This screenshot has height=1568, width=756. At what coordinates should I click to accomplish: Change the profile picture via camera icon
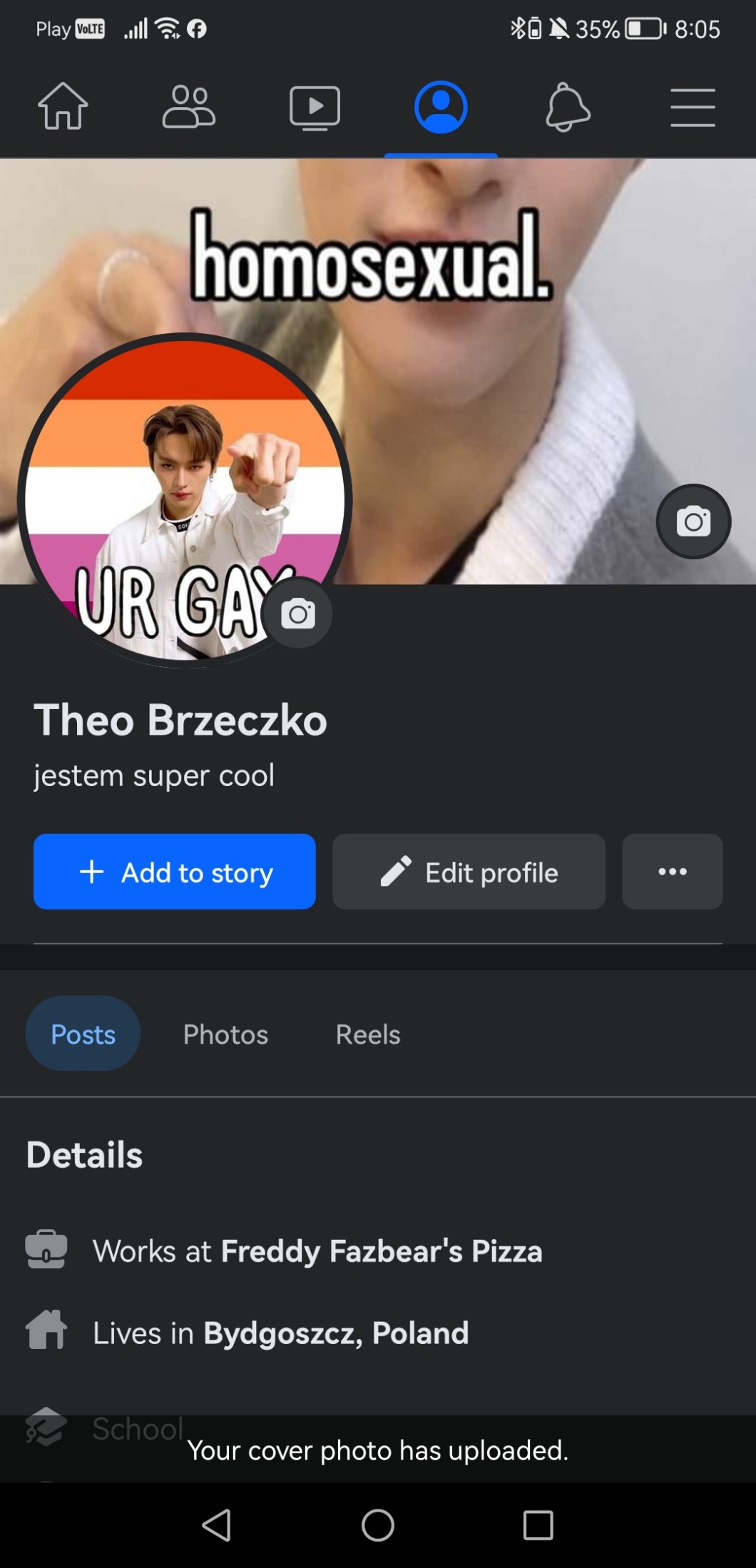pyautogui.click(x=298, y=614)
